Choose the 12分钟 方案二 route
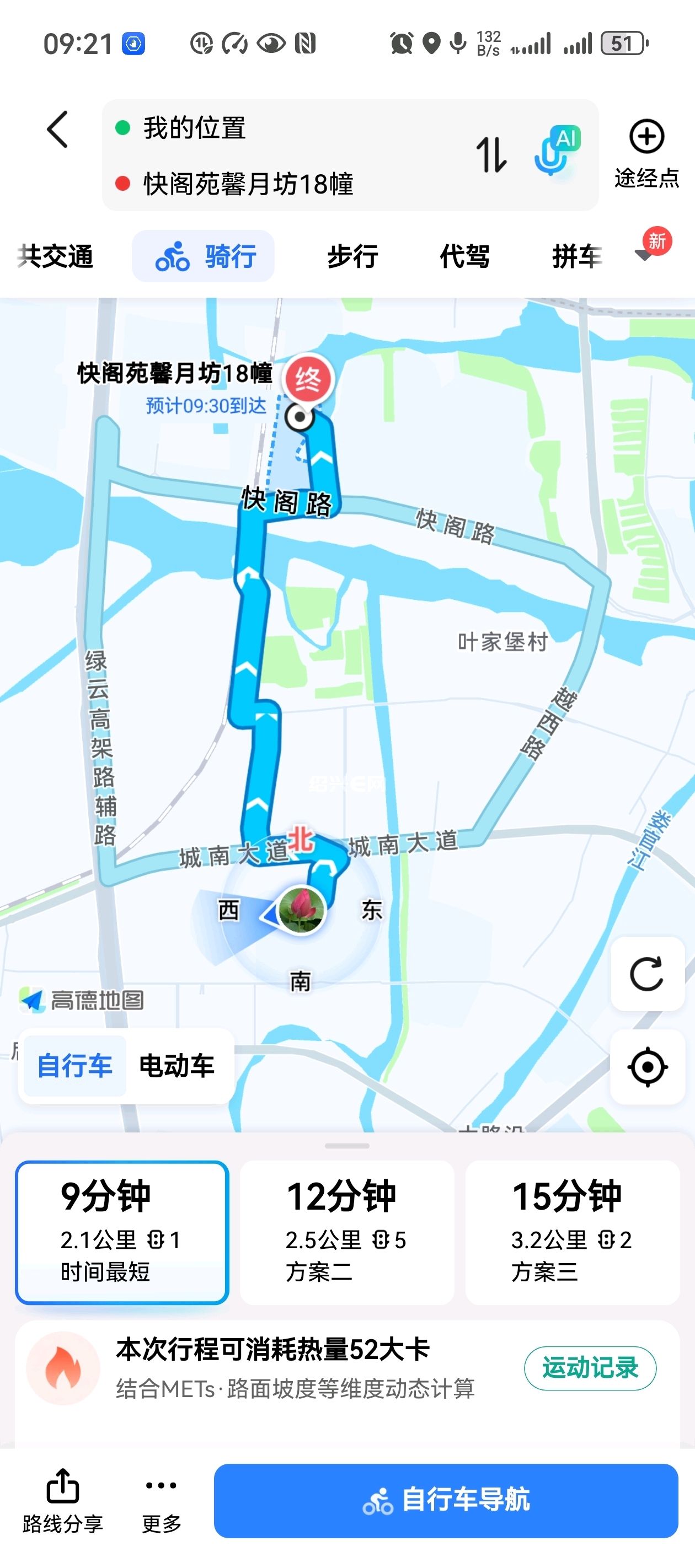The height and width of the screenshot is (1568, 695). coord(346,1232)
